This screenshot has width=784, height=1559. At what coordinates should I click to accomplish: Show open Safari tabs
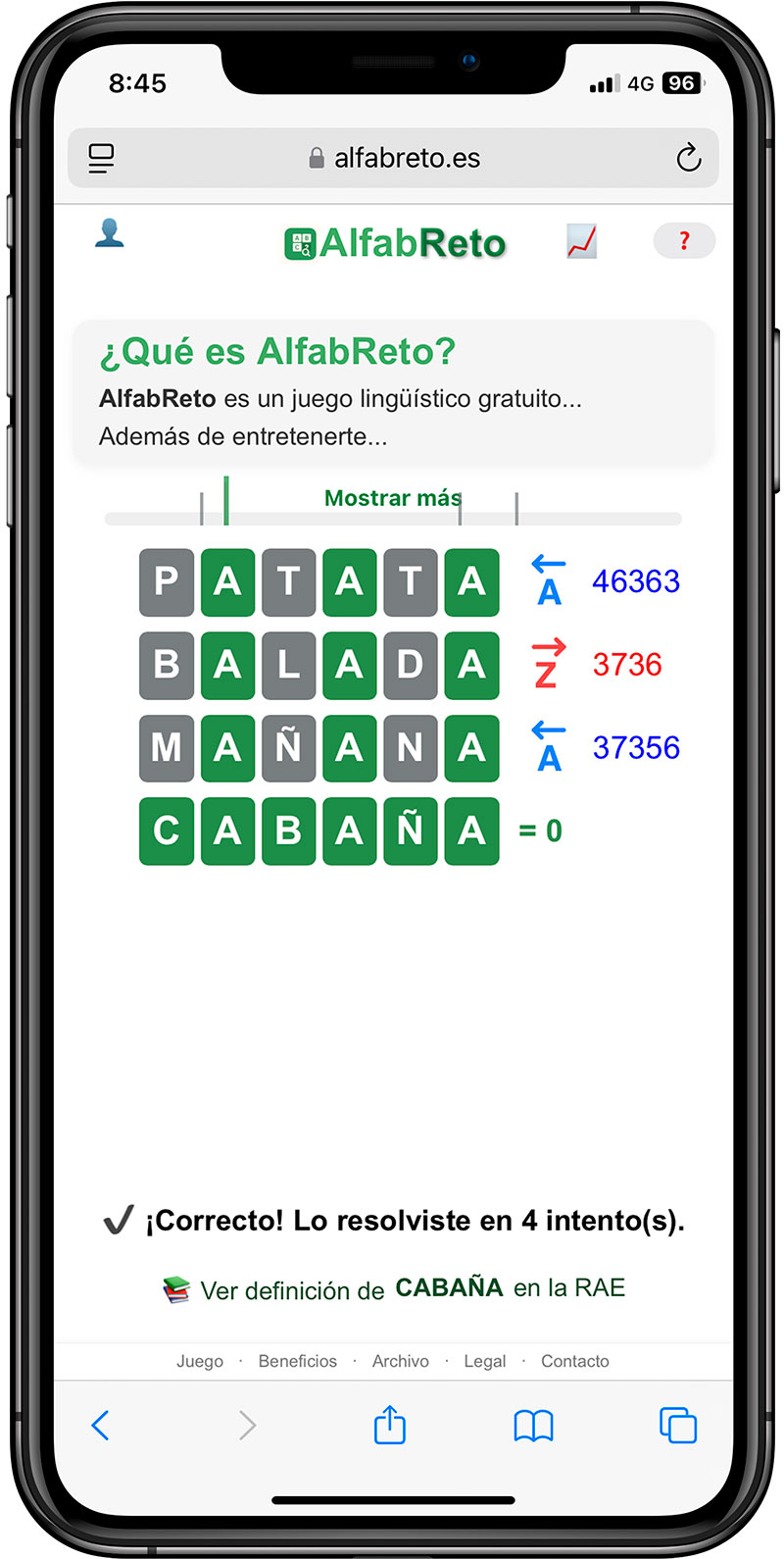(677, 1425)
